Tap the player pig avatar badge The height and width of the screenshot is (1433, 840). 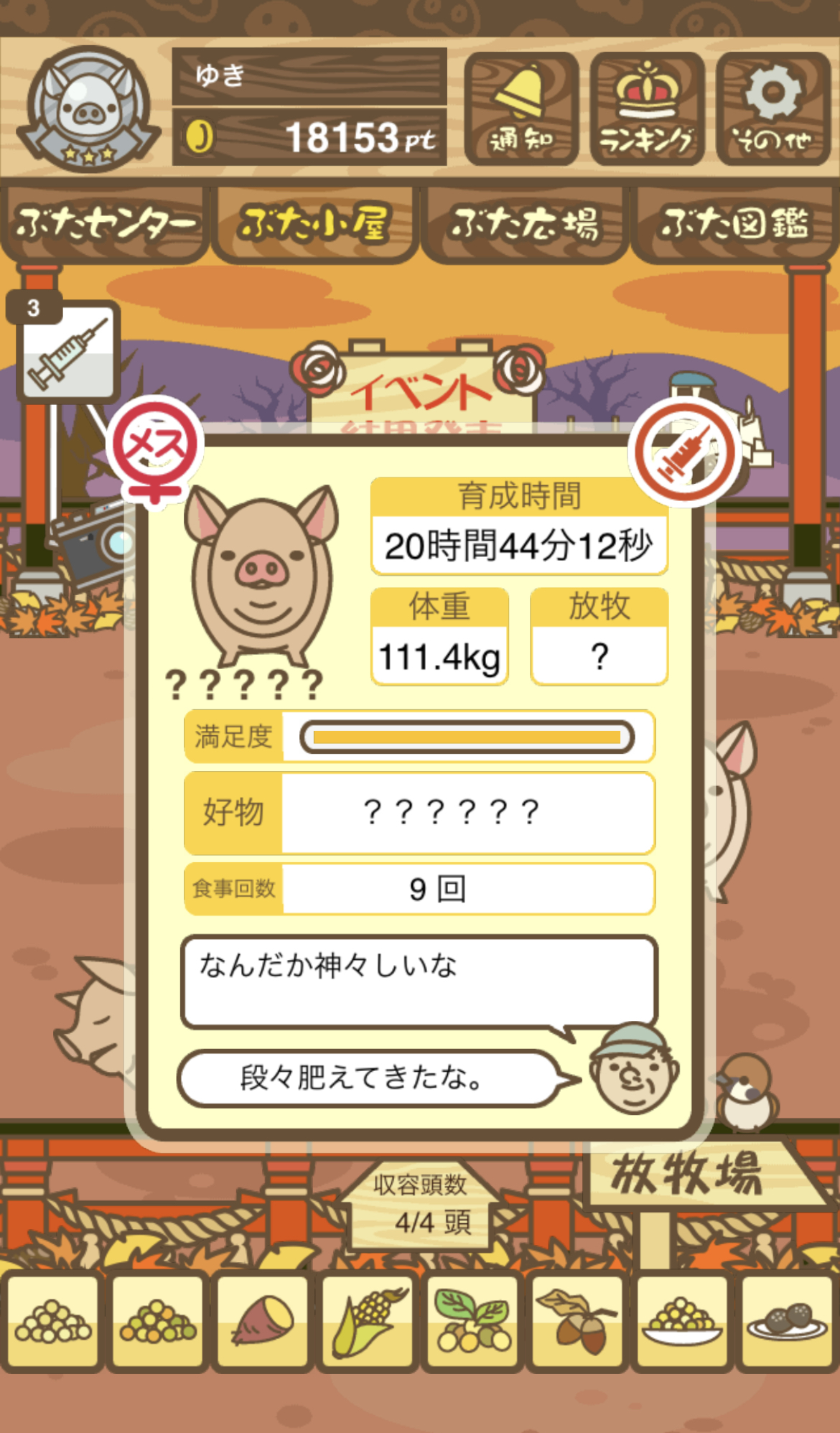click(88, 108)
